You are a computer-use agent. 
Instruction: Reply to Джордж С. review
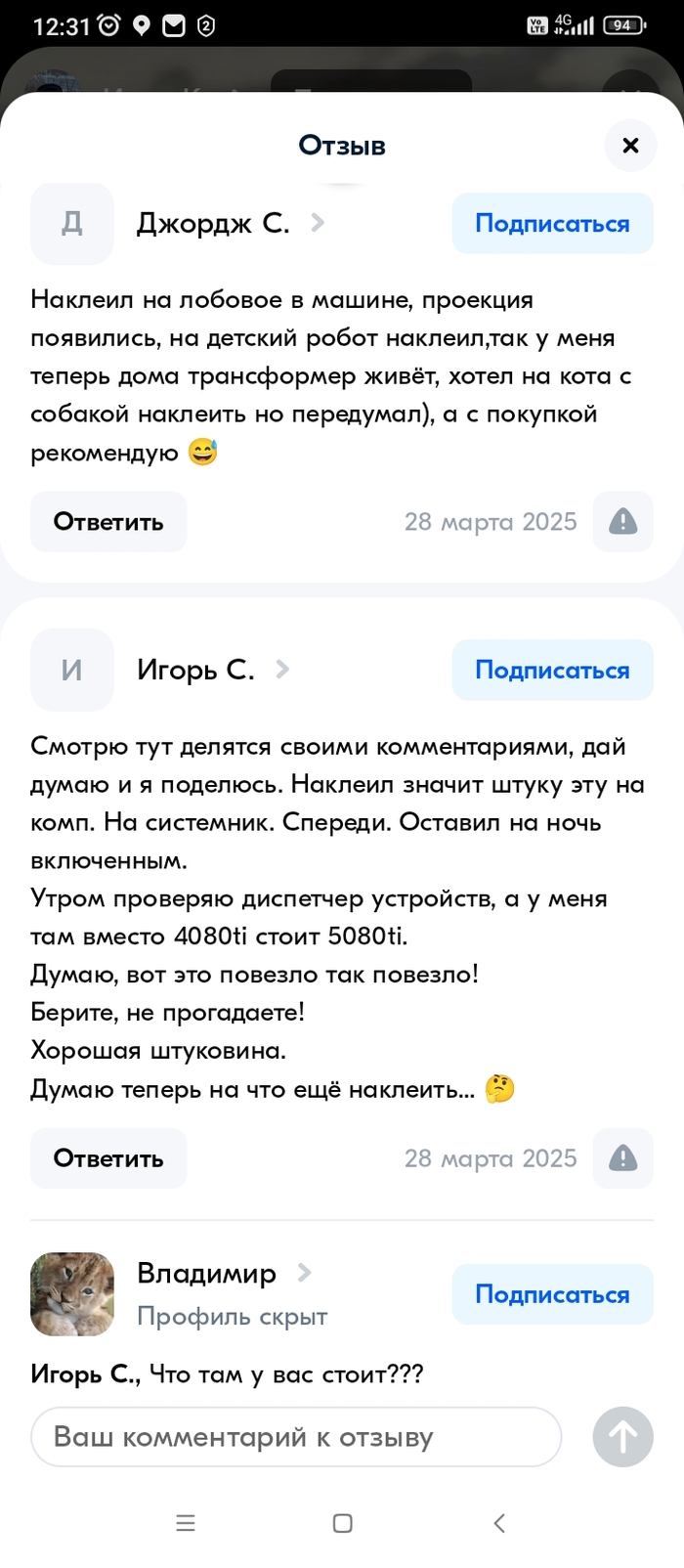pyautogui.click(x=108, y=522)
